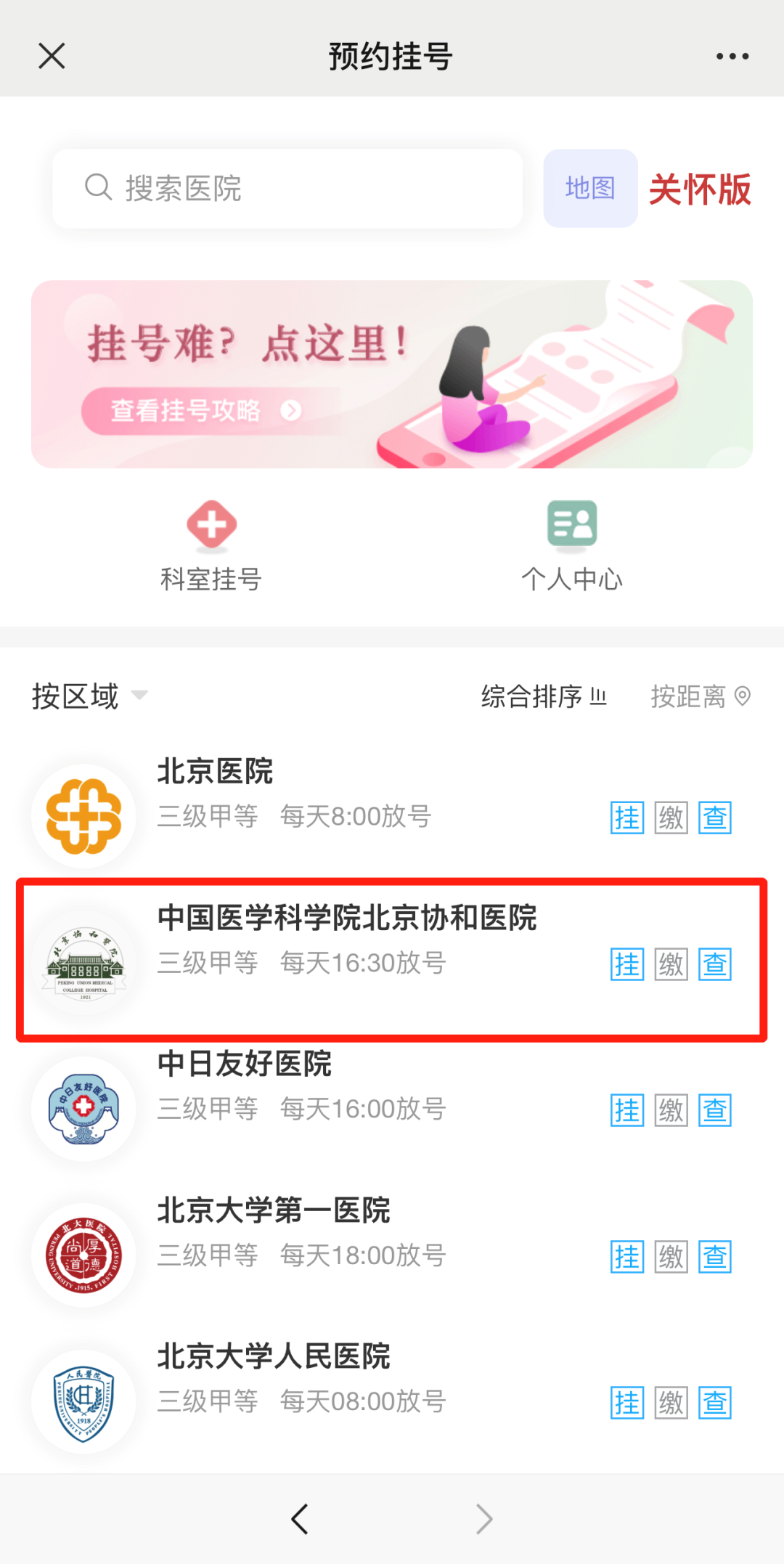Click the search magnifier icon
This screenshot has height=1564, width=784.
98,188
